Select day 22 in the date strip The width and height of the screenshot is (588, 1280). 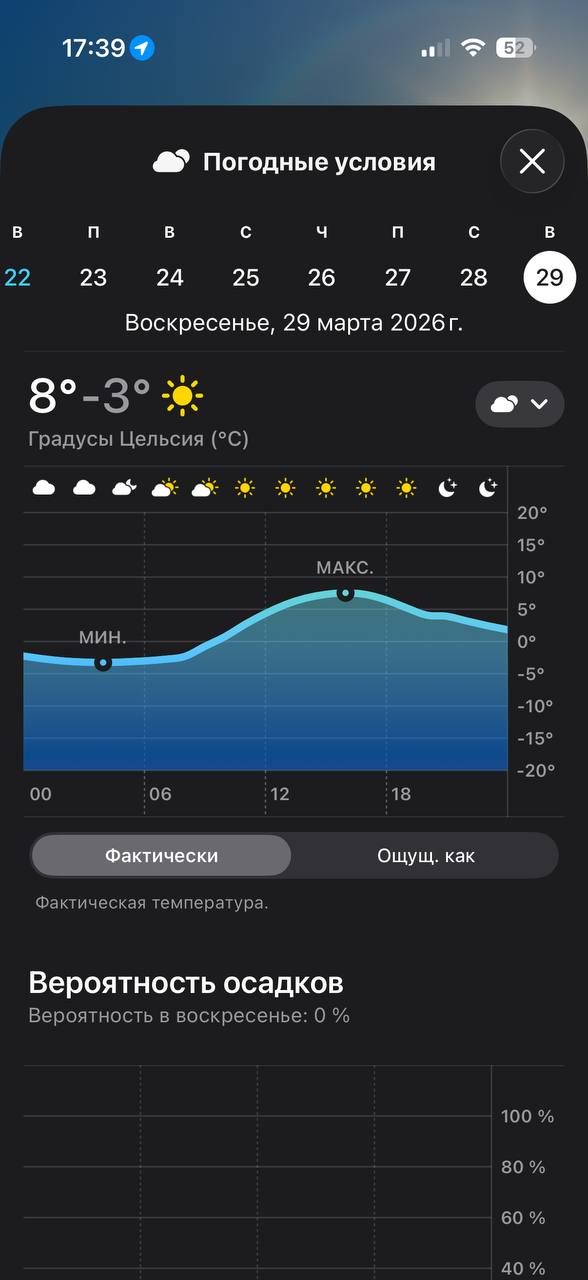point(17,277)
